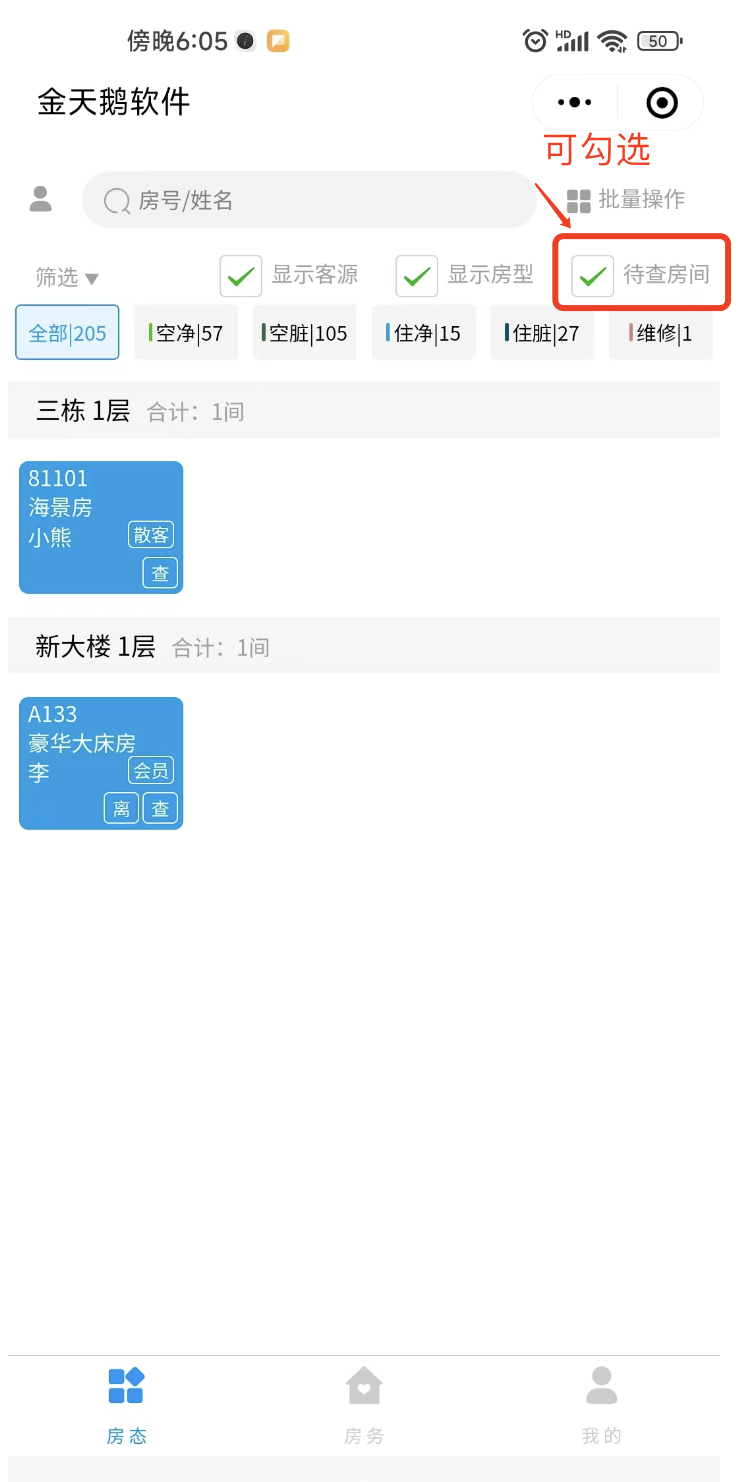The height and width of the screenshot is (1482, 752).
Task: Show 住脏|27 rooms
Action: pyautogui.click(x=542, y=333)
